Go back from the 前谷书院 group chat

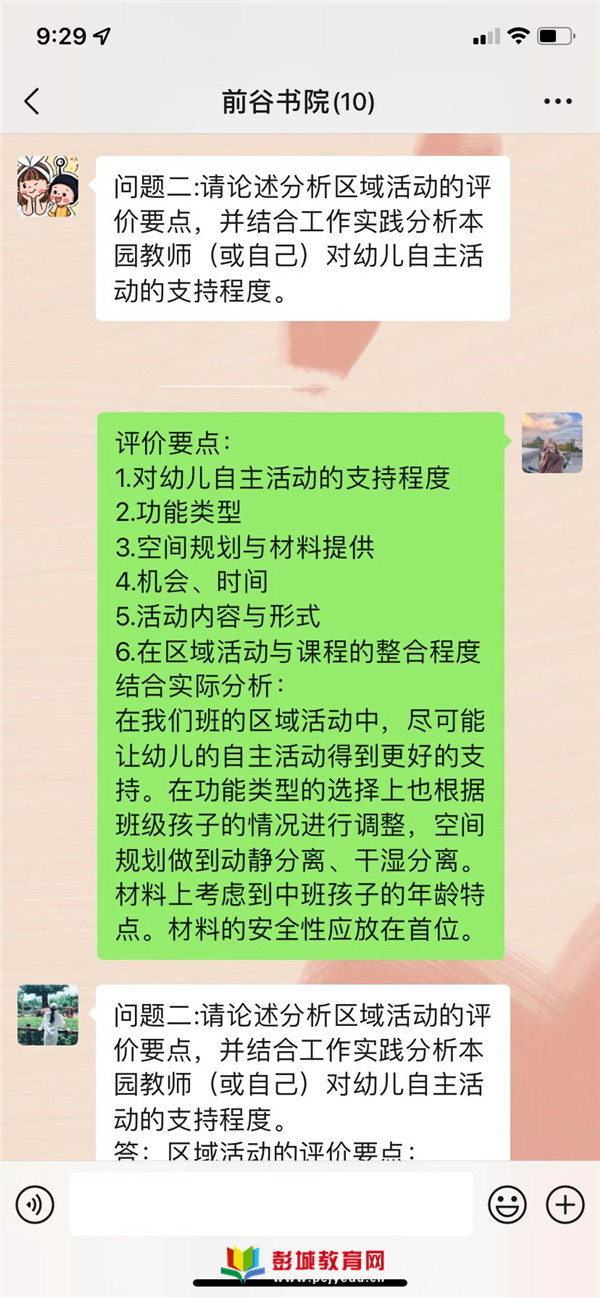tap(32, 101)
